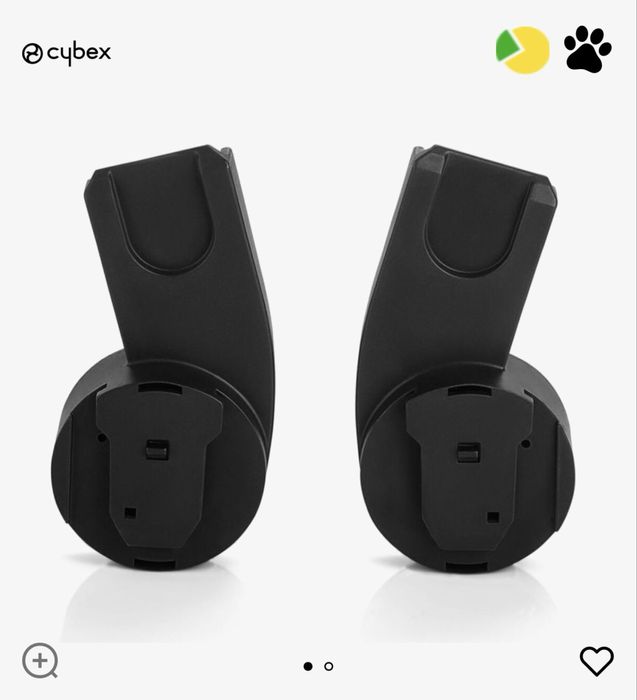Image resolution: width=637 pixels, height=700 pixels.
Task: Jump to the second image dot
Action: tap(329, 666)
